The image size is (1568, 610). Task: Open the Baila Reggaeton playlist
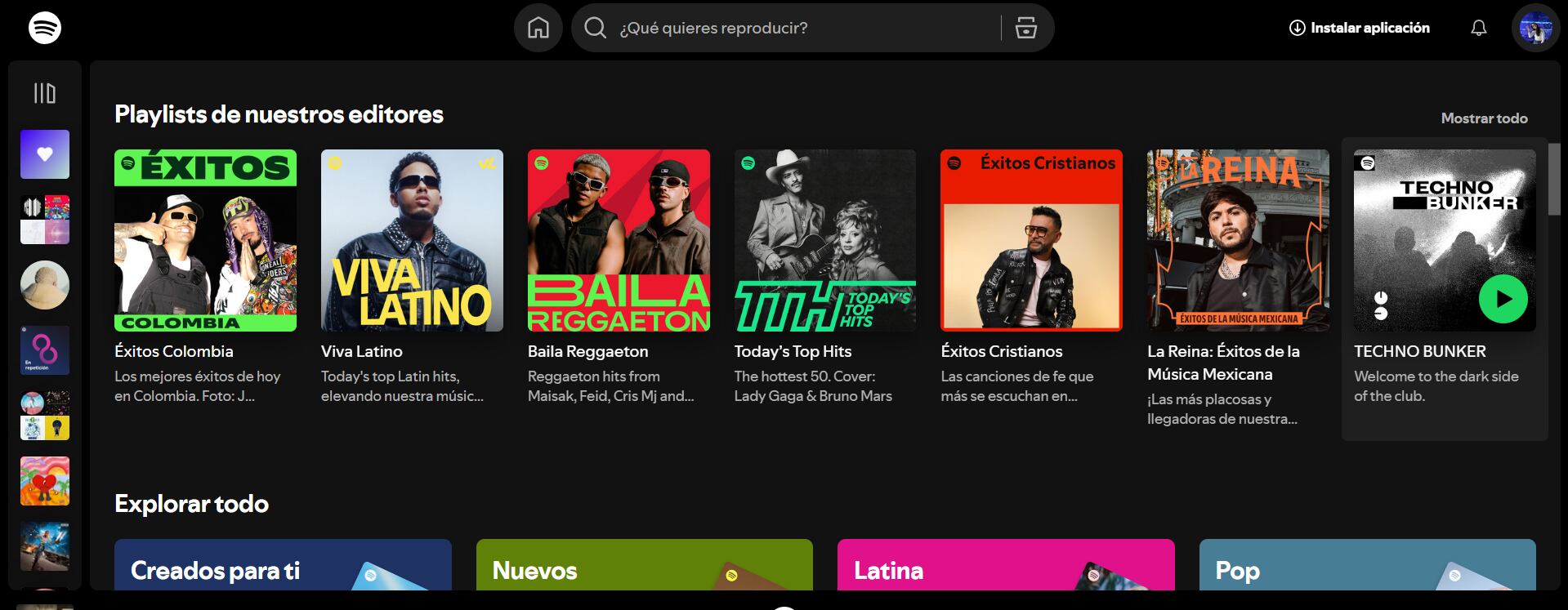point(619,240)
